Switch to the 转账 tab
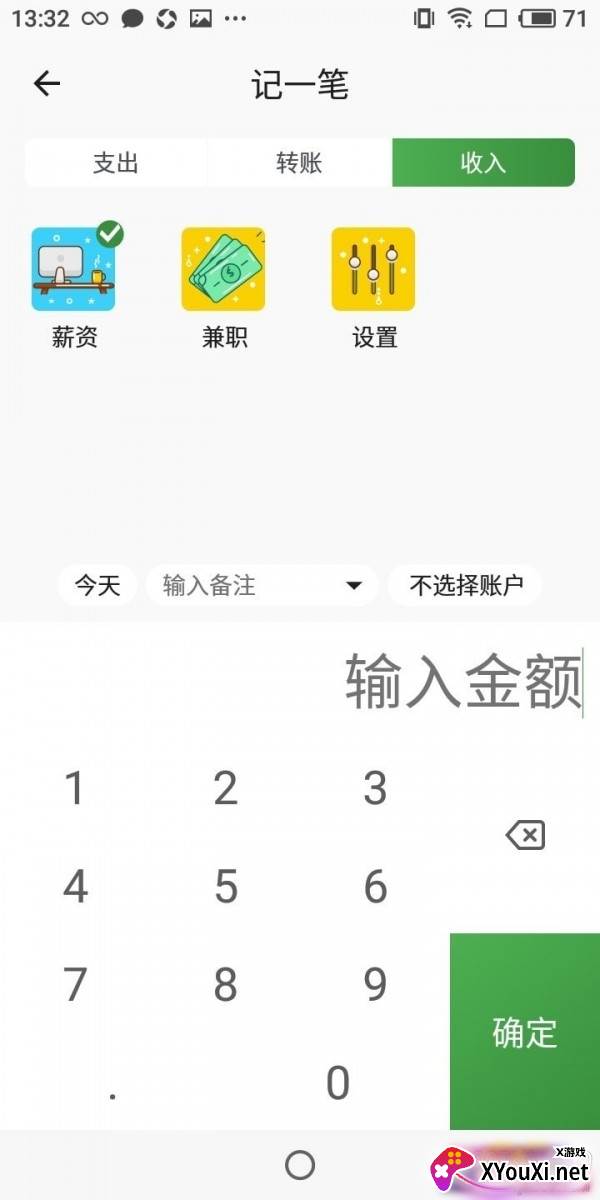This screenshot has width=600, height=1200. click(x=299, y=163)
